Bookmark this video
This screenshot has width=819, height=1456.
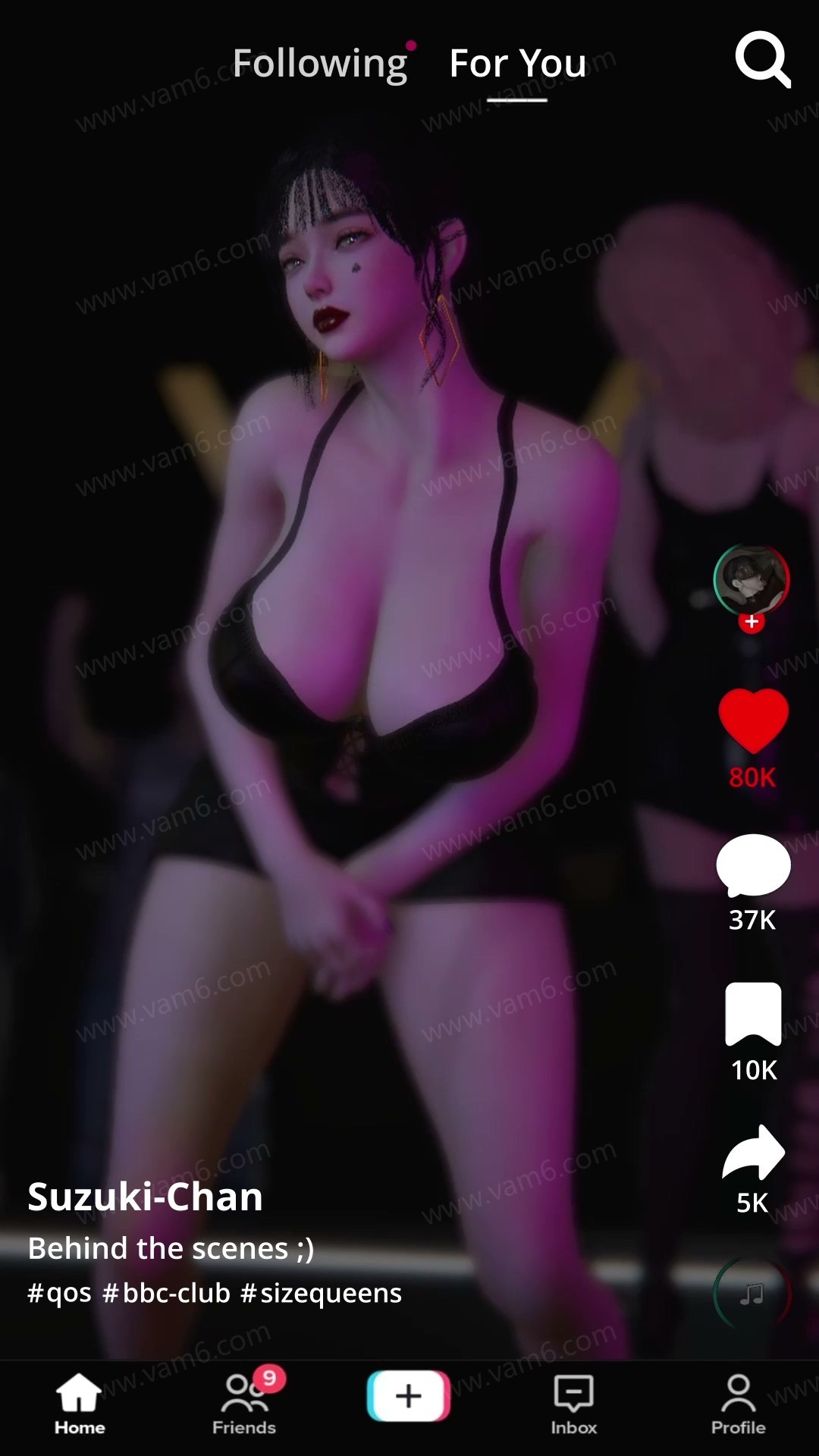(753, 1014)
